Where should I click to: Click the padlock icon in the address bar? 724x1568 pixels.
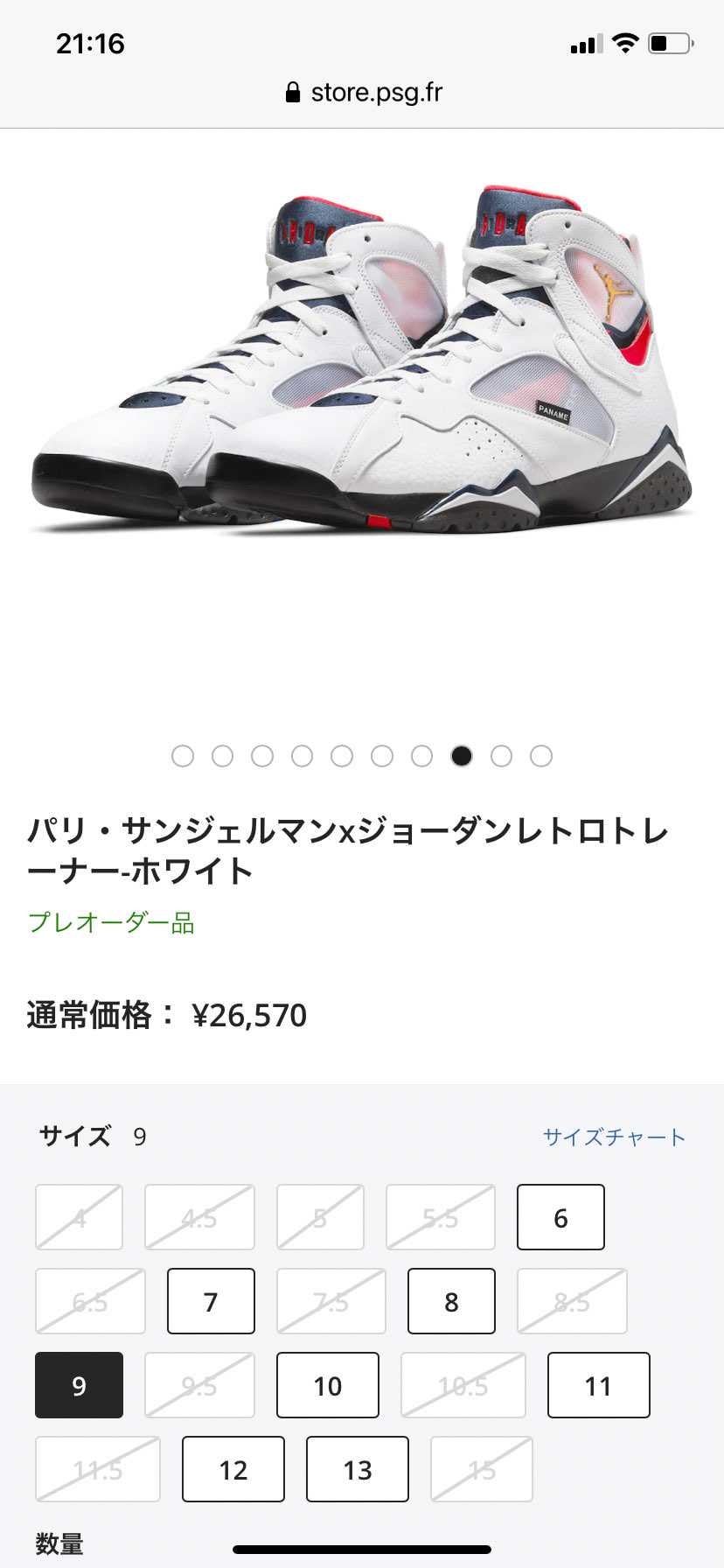pos(293,92)
